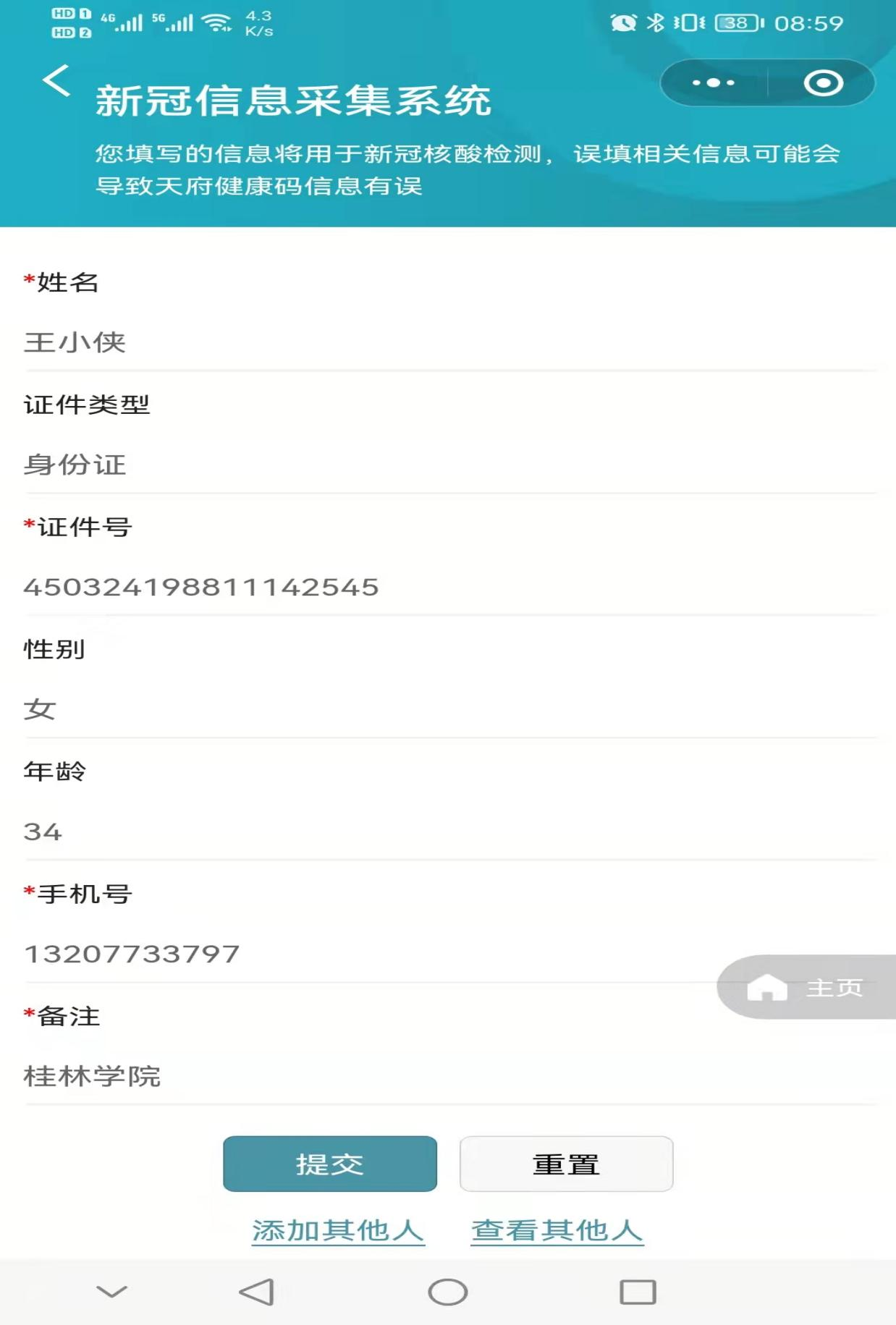
Task: Edit the 证件号 ID number field
Action: [x=449, y=587]
